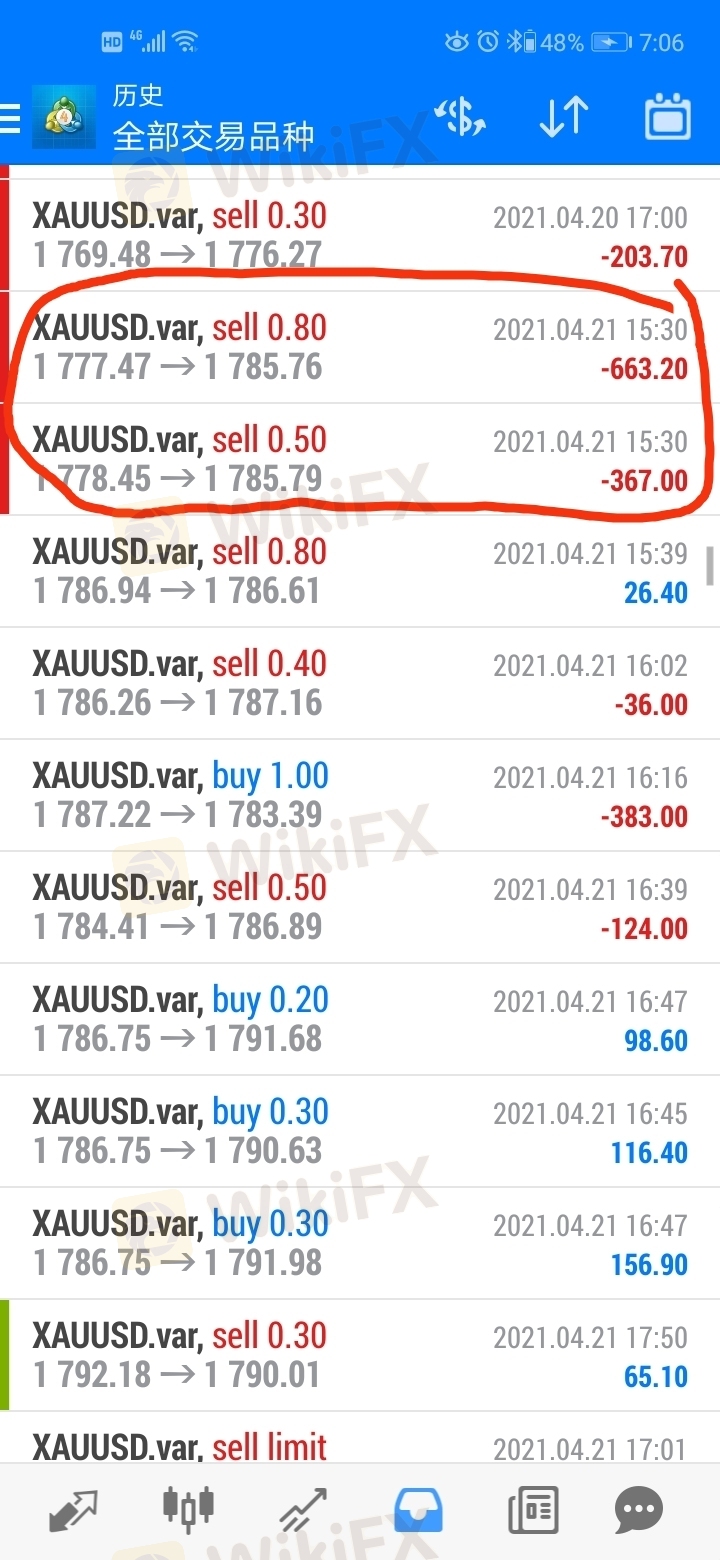Screen dimensions: 720x1560
Task: Switch to the Quotes tab
Action: [x=73, y=1510]
